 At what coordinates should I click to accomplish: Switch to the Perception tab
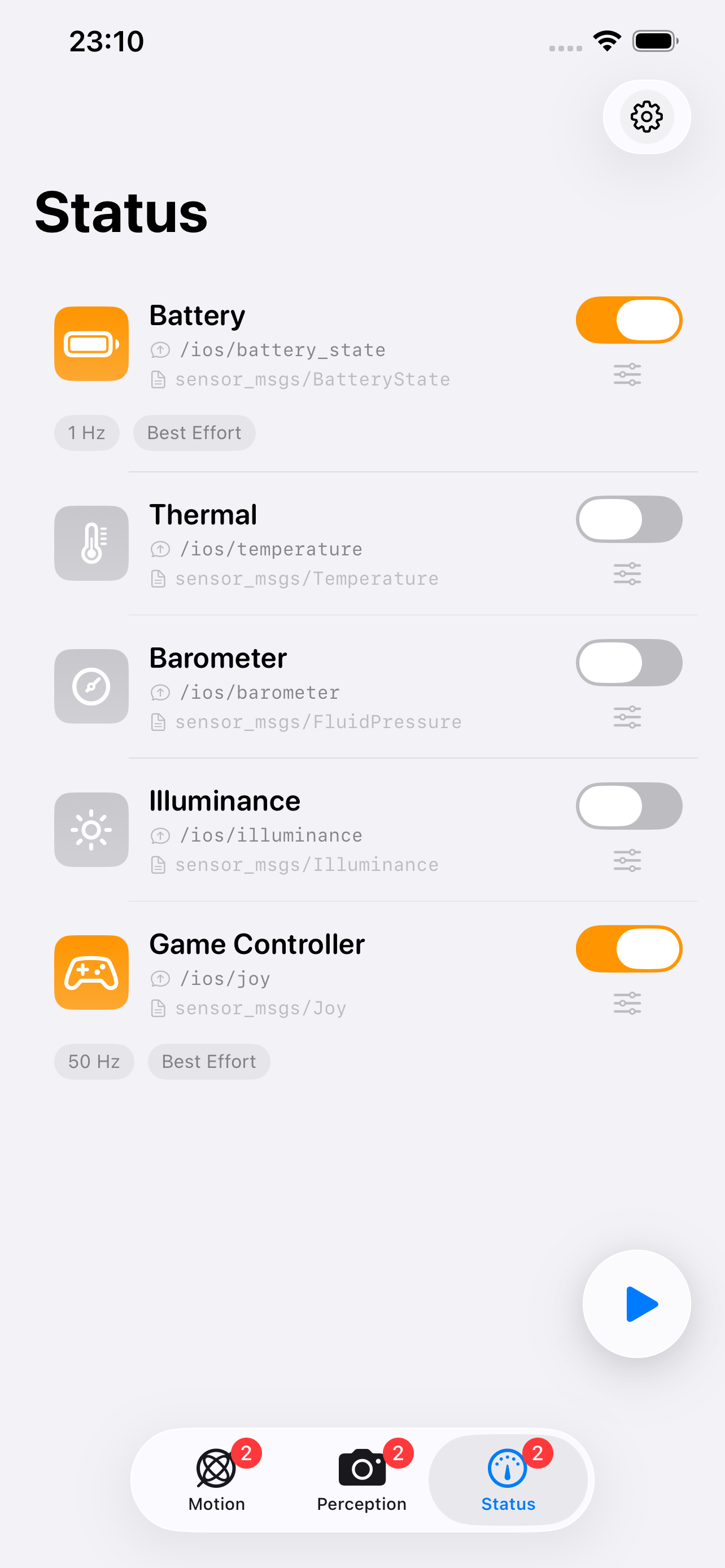tap(361, 1481)
